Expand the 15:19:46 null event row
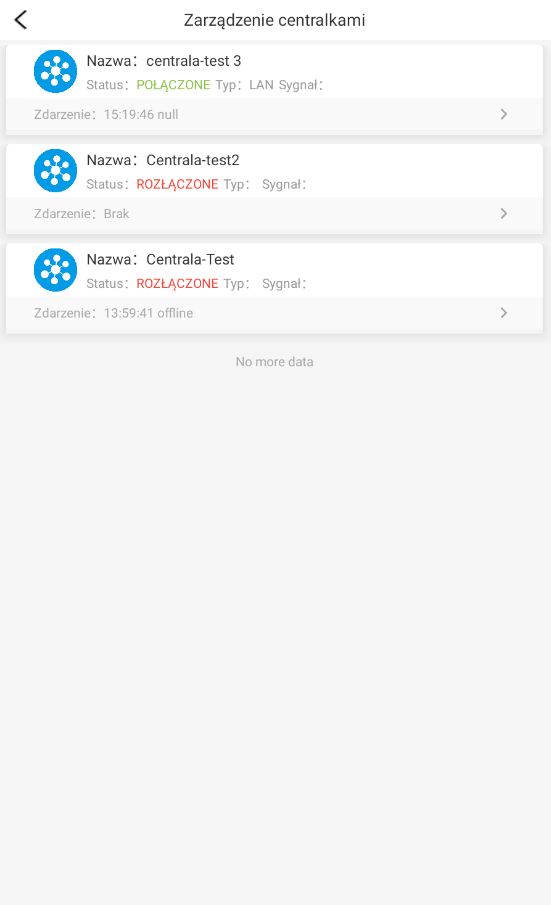Viewport: 551px width, 905px height. click(x=274, y=114)
